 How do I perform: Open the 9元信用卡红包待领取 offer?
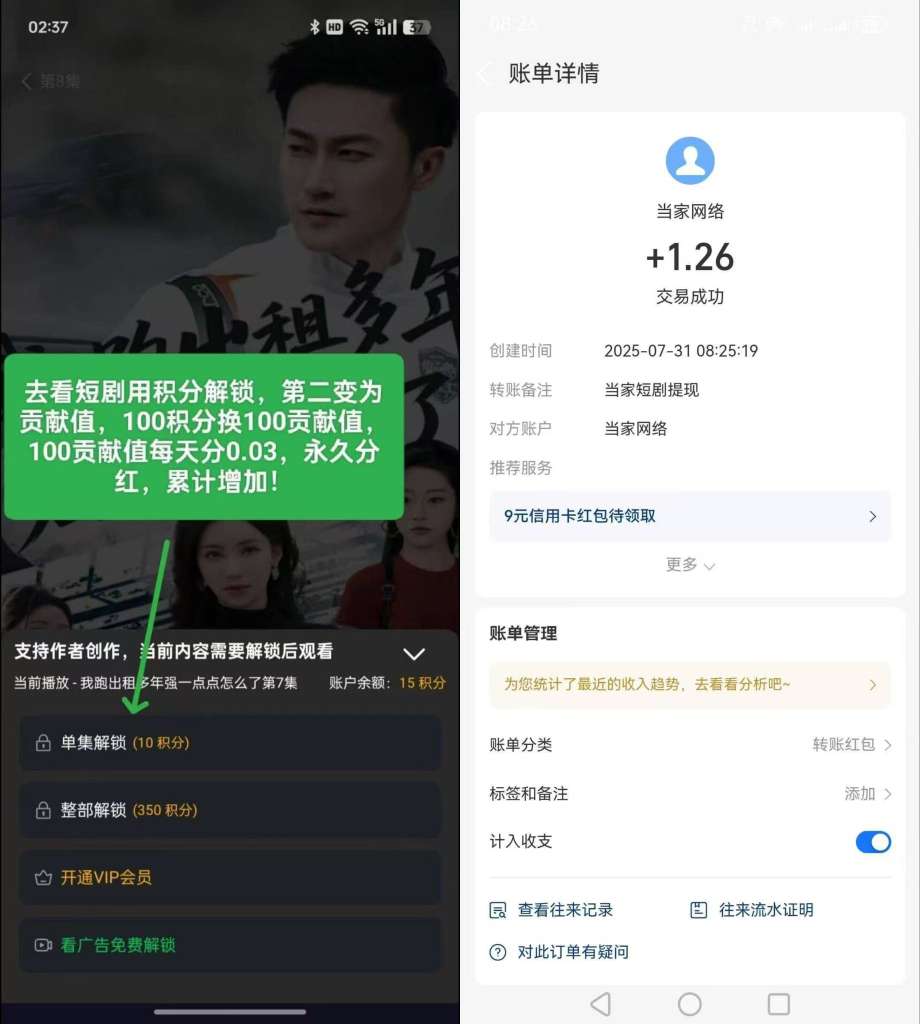690,516
